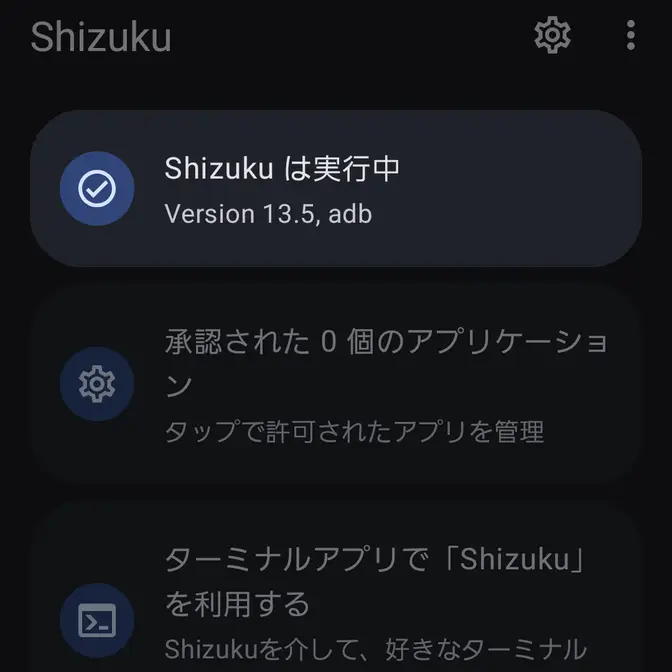Screen dimensions: 672x672
Task: Open the ターミナルアプリで「Shizuku」を利用する card
Action: [336, 595]
